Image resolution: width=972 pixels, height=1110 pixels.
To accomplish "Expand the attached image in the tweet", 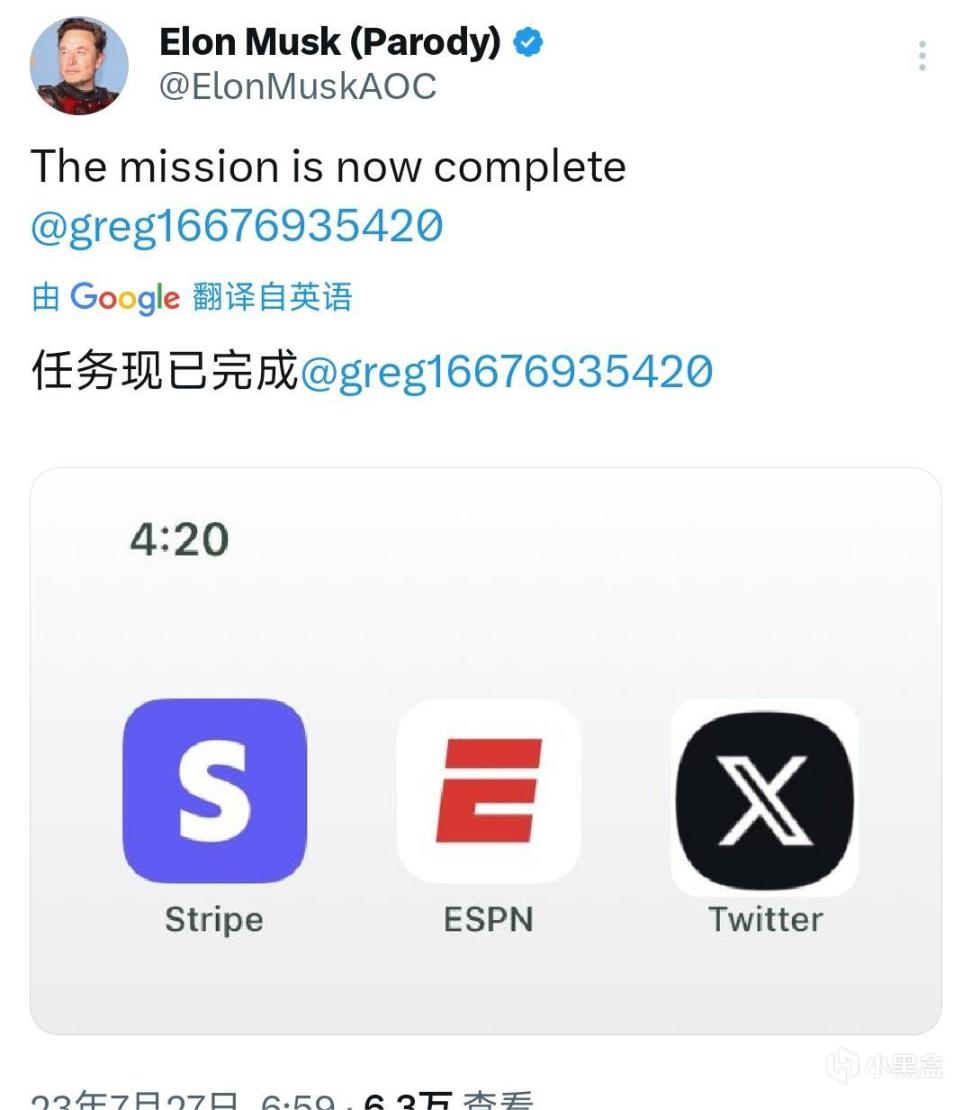I will 486,750.
